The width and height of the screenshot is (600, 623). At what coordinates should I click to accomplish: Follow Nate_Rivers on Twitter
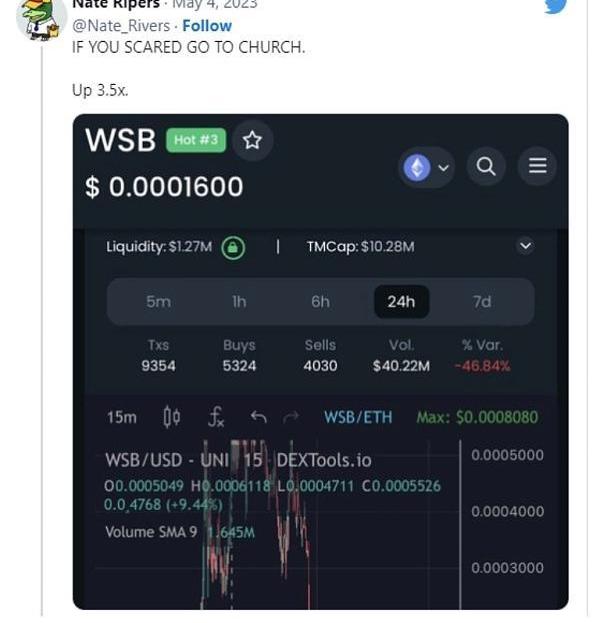(207, 26)
